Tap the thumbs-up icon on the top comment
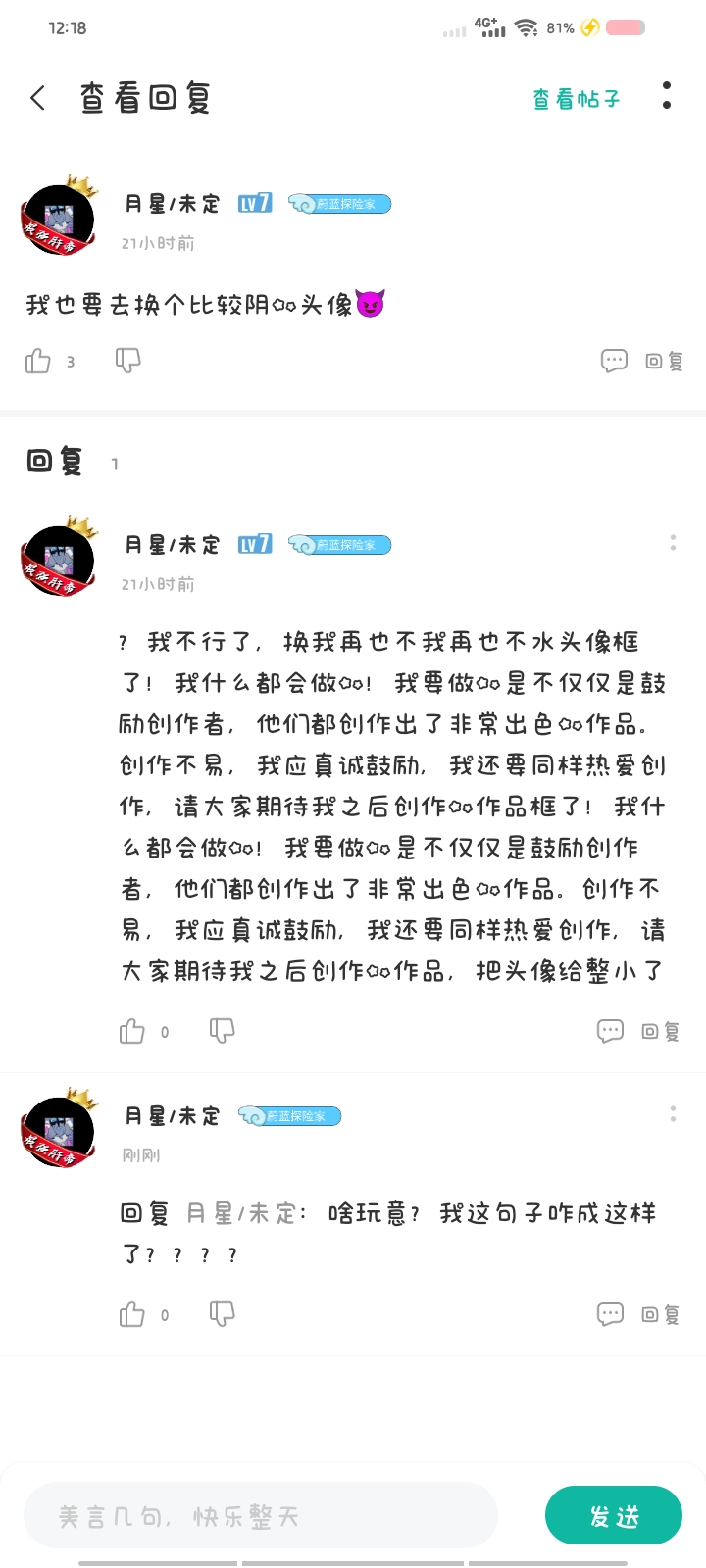 click(x=37, y=361)
